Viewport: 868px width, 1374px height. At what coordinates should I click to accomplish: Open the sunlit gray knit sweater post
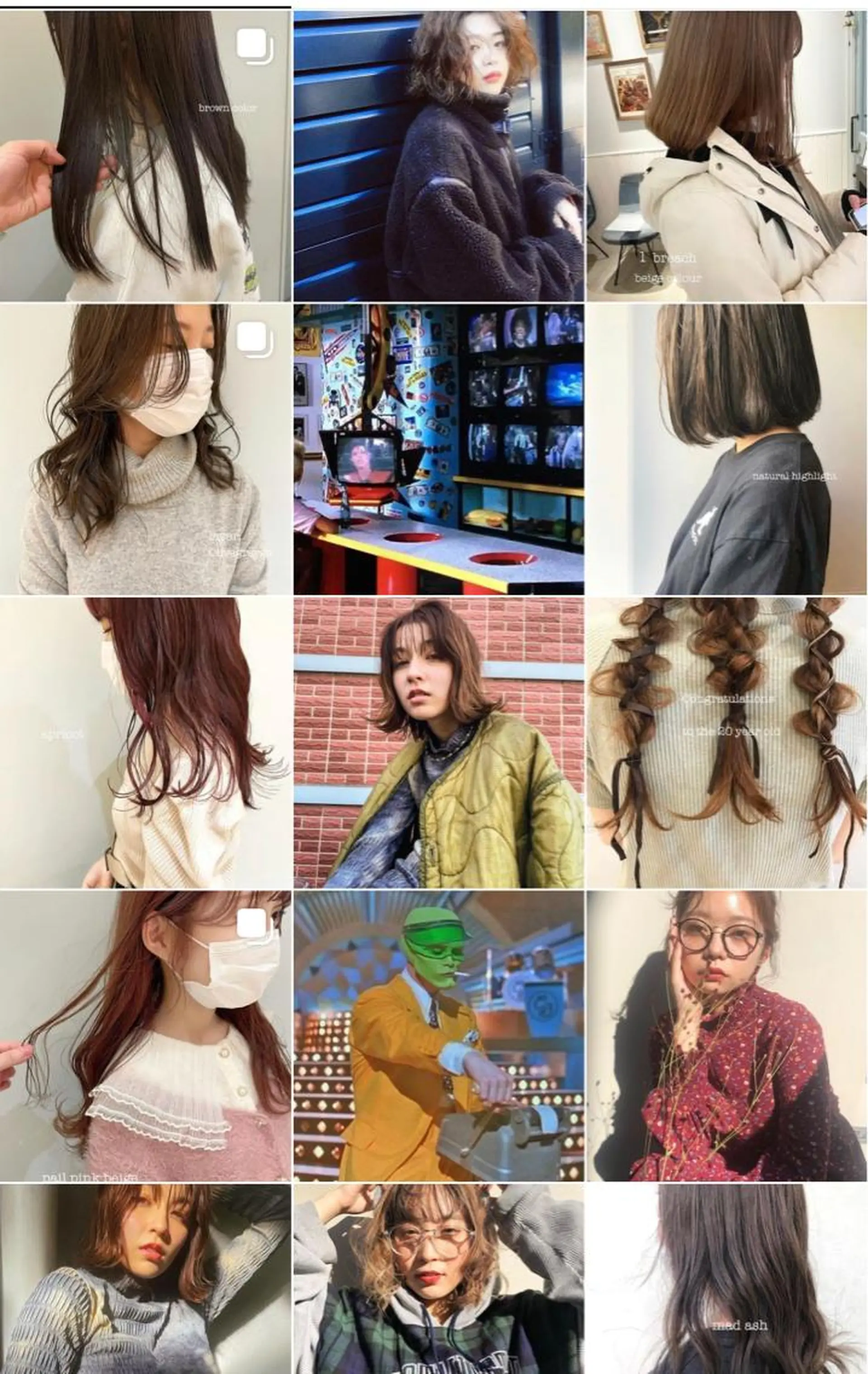click(x=146, y=1278)
